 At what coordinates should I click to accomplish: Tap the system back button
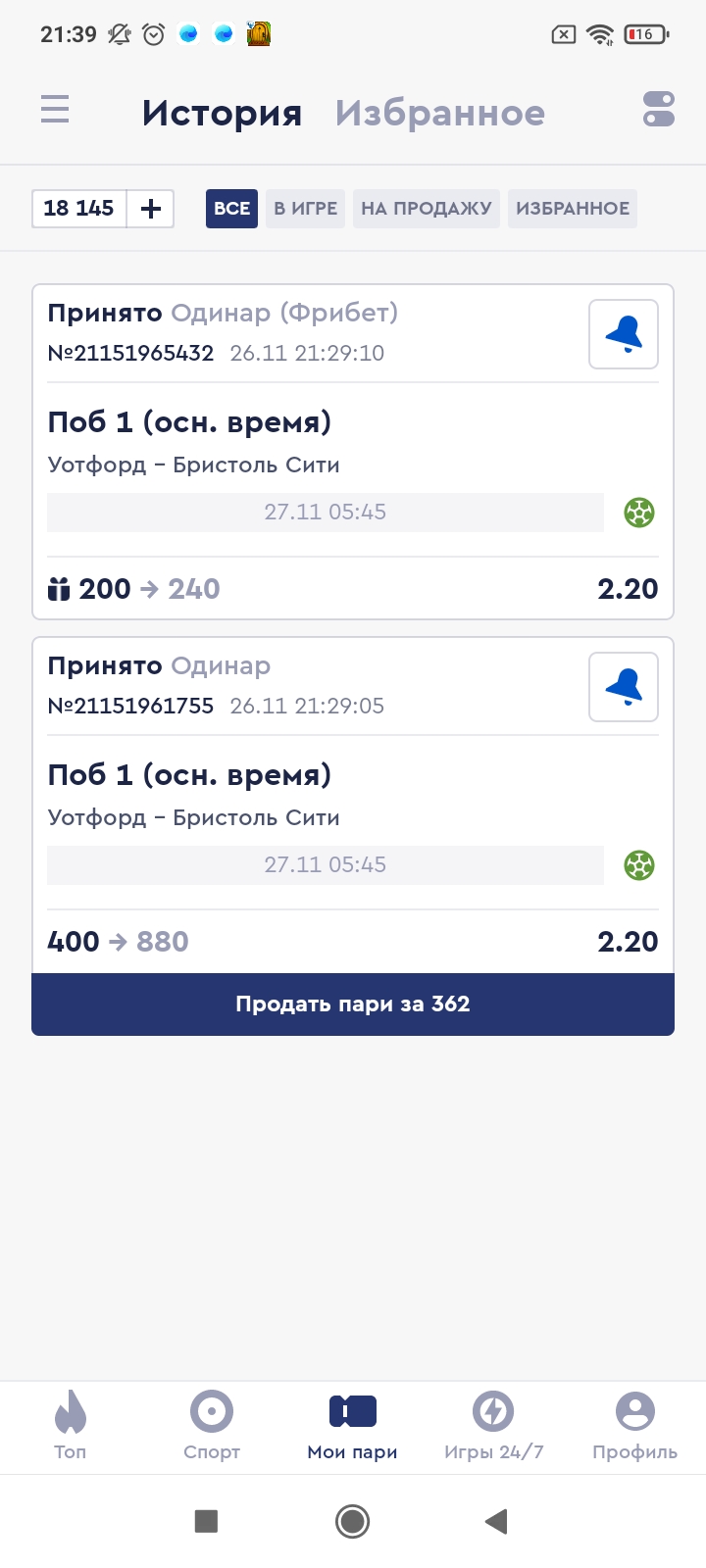(496, 1521)
